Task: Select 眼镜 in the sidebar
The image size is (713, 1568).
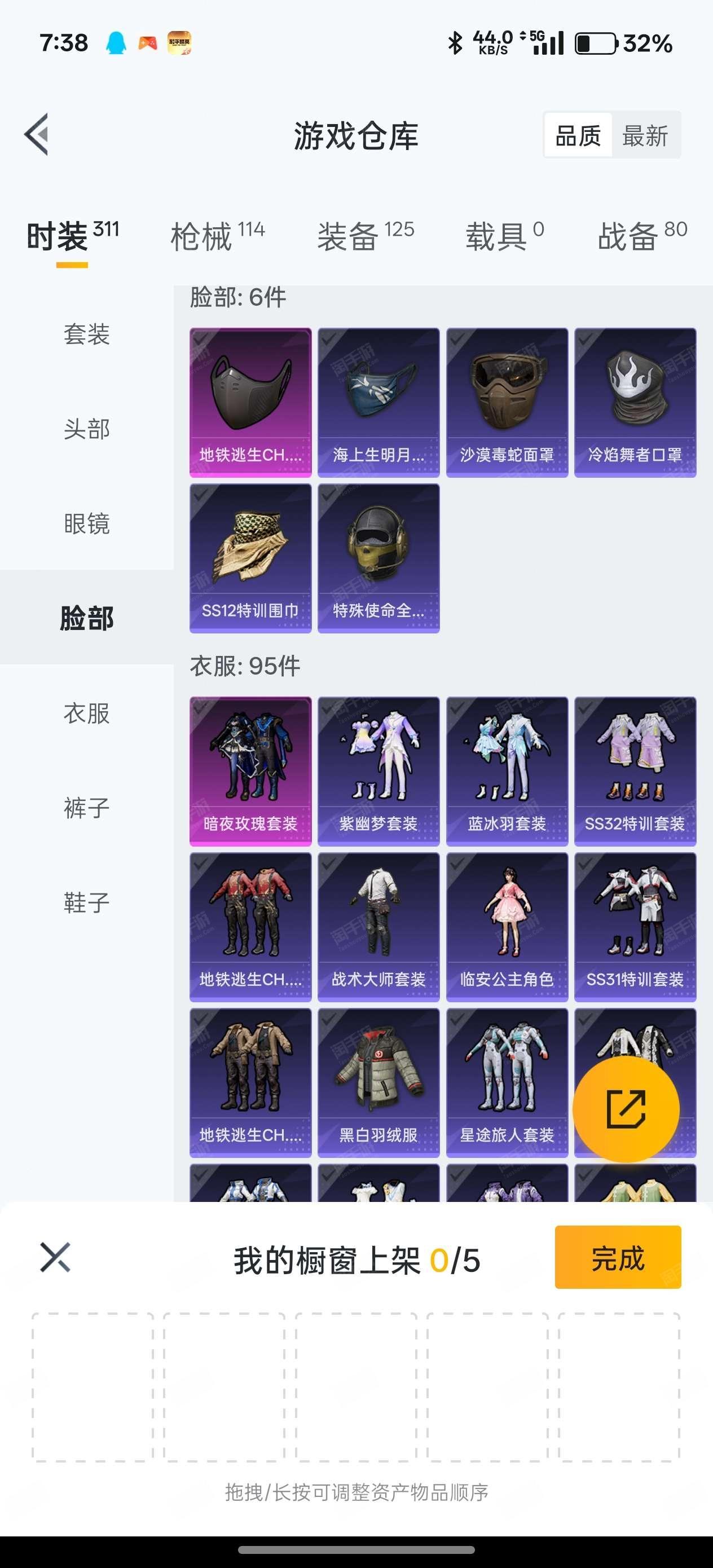Action: click(86, 523)
